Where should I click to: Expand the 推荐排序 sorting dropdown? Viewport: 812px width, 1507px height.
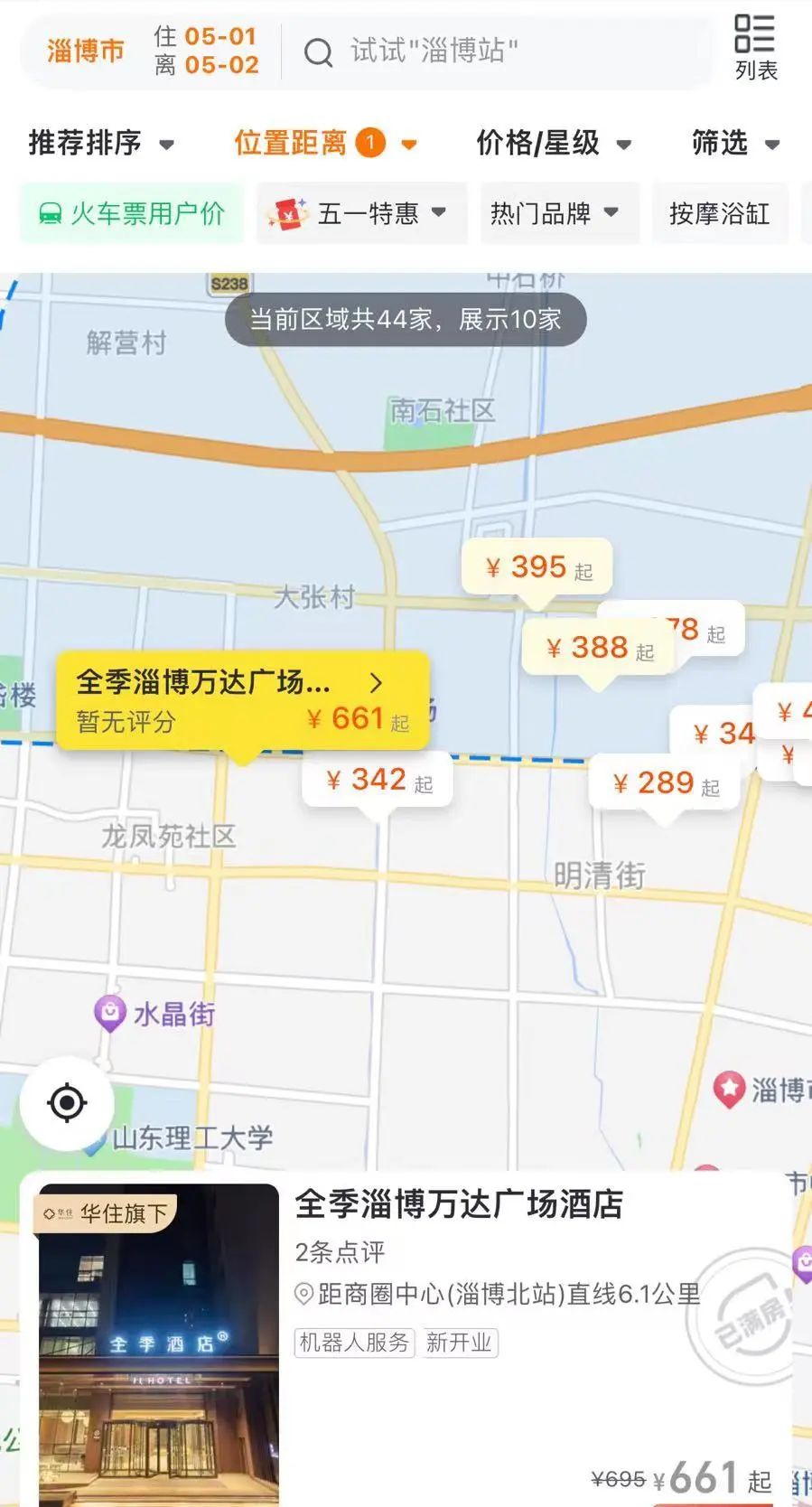click(101, 143)
